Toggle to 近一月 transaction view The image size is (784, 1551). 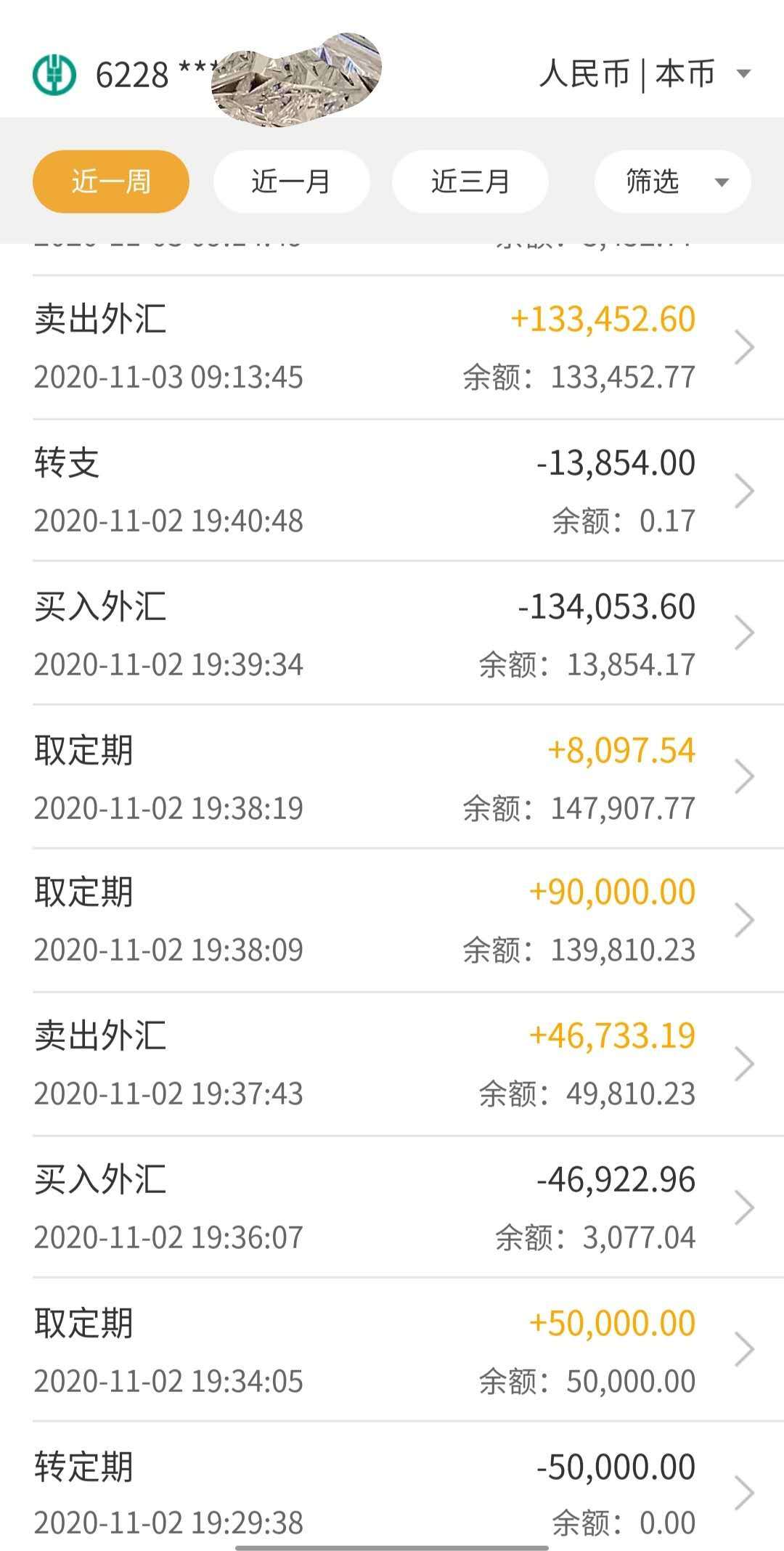click(292, 182)
